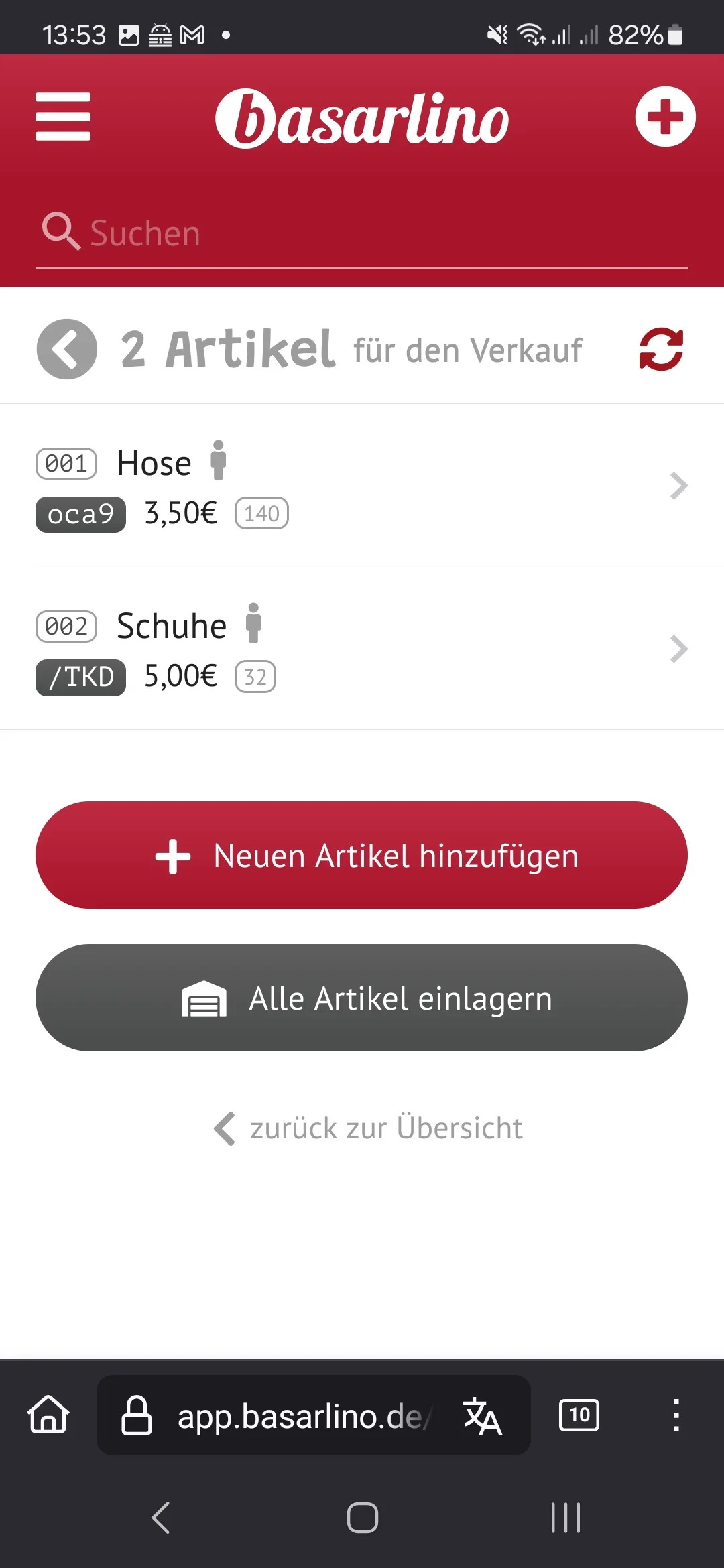Open the browser home page
Viewport: 724px width, 1568px height.
pyautogui.click(x=48, y=1415)
